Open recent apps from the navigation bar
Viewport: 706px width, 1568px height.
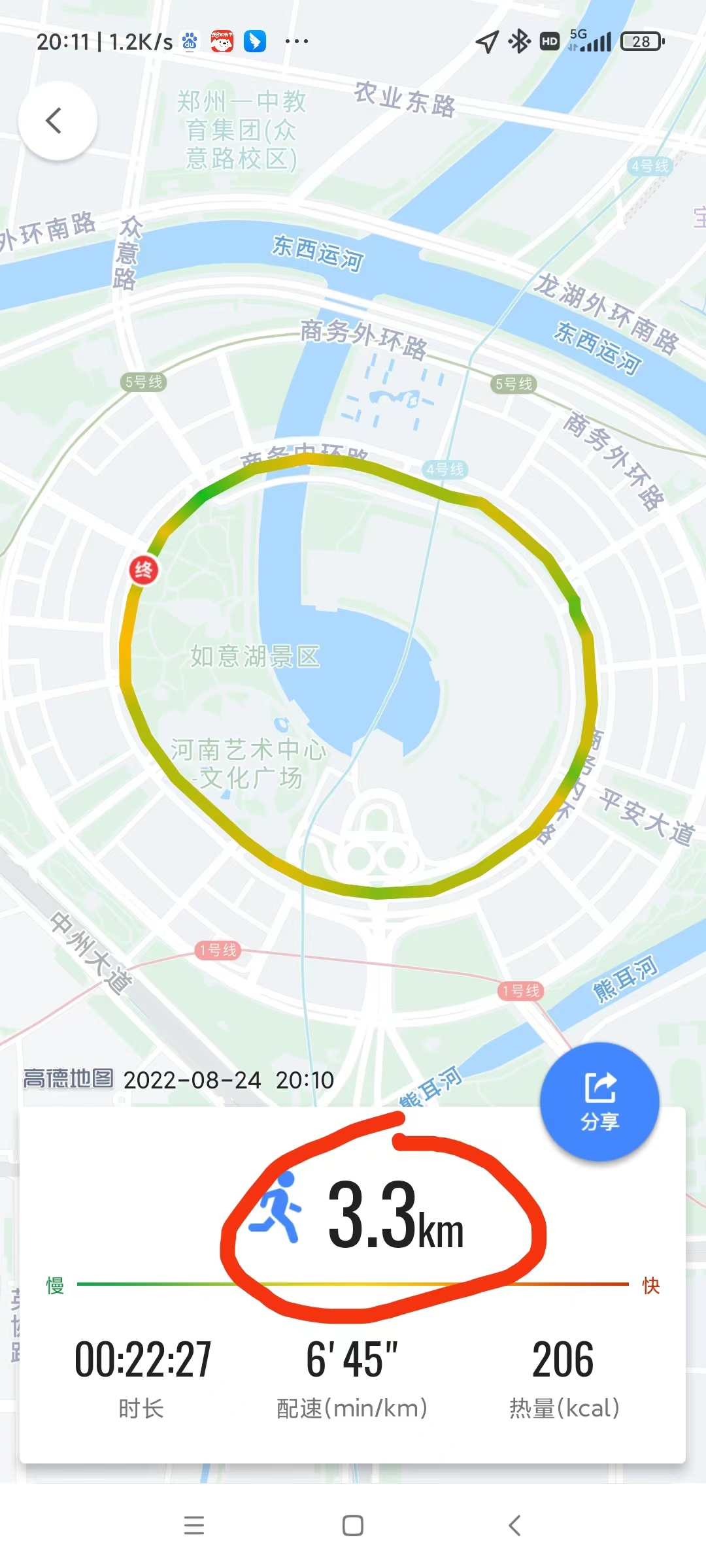pyautogui.click(x=194, y=1525)
